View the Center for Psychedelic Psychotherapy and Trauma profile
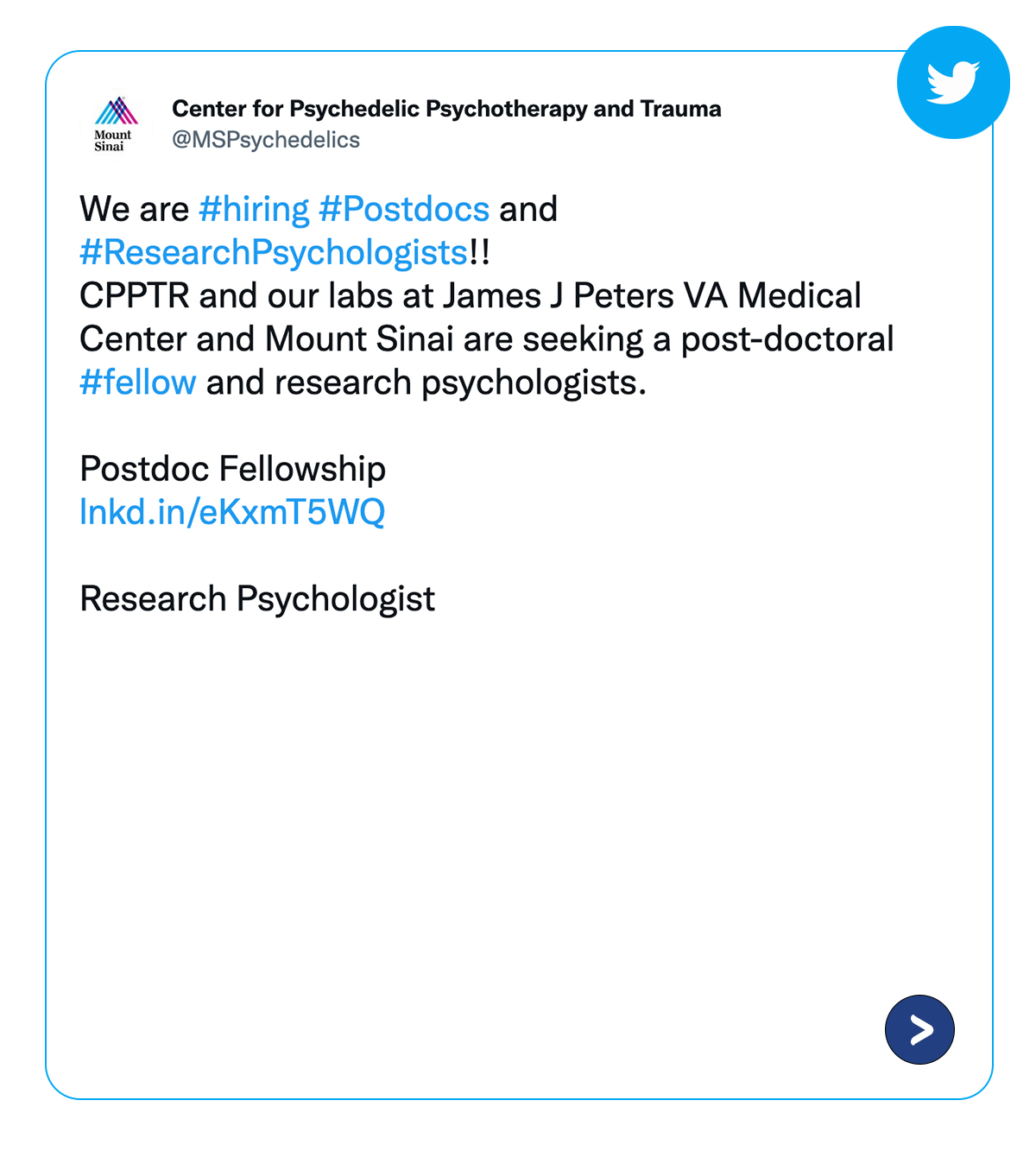Screen dimensions: 1036x1151 coord(445,109)
